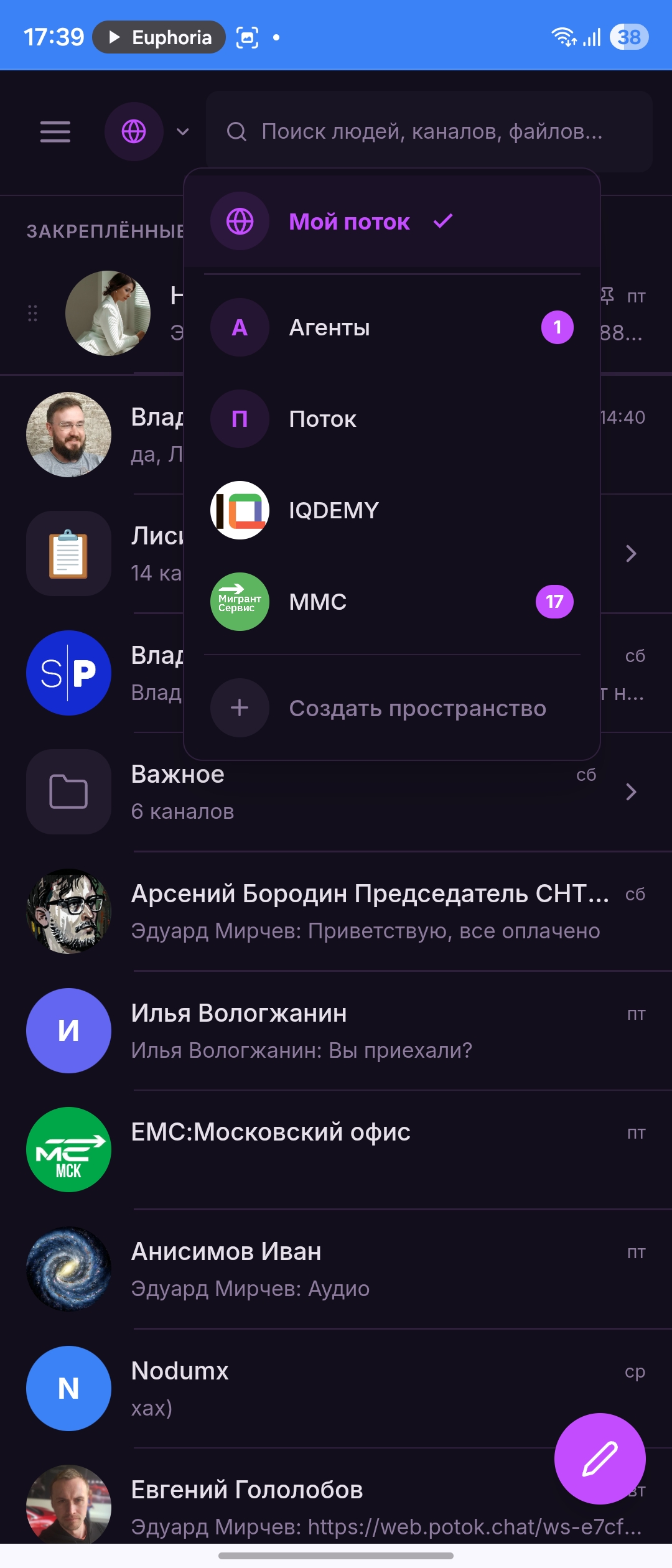Select Мой поток from the workspace menu
This screenshot has width=672, height=1568.
[348, 222]
